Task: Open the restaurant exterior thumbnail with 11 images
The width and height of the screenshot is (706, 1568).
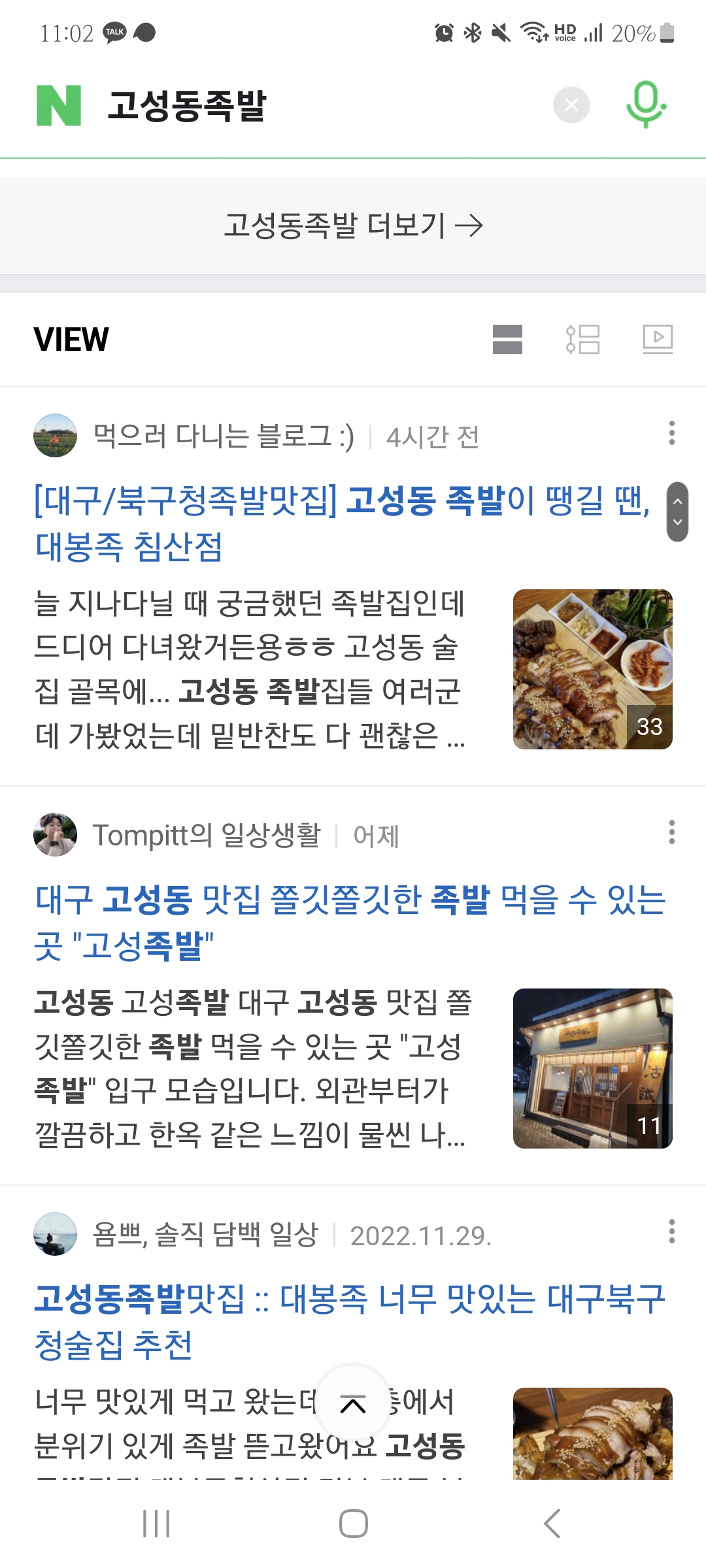Action: click(593, 1069)
